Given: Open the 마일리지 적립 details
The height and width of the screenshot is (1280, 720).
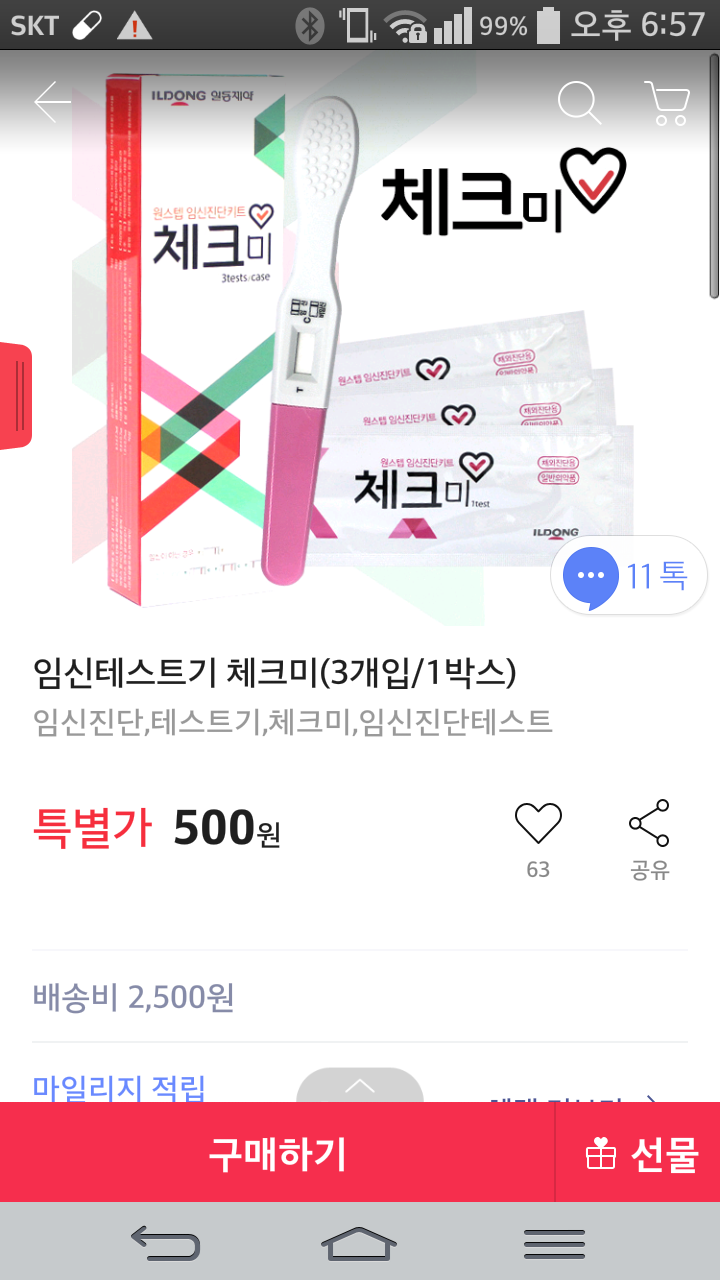Looking at the screenshot, I should (120, 1086).
